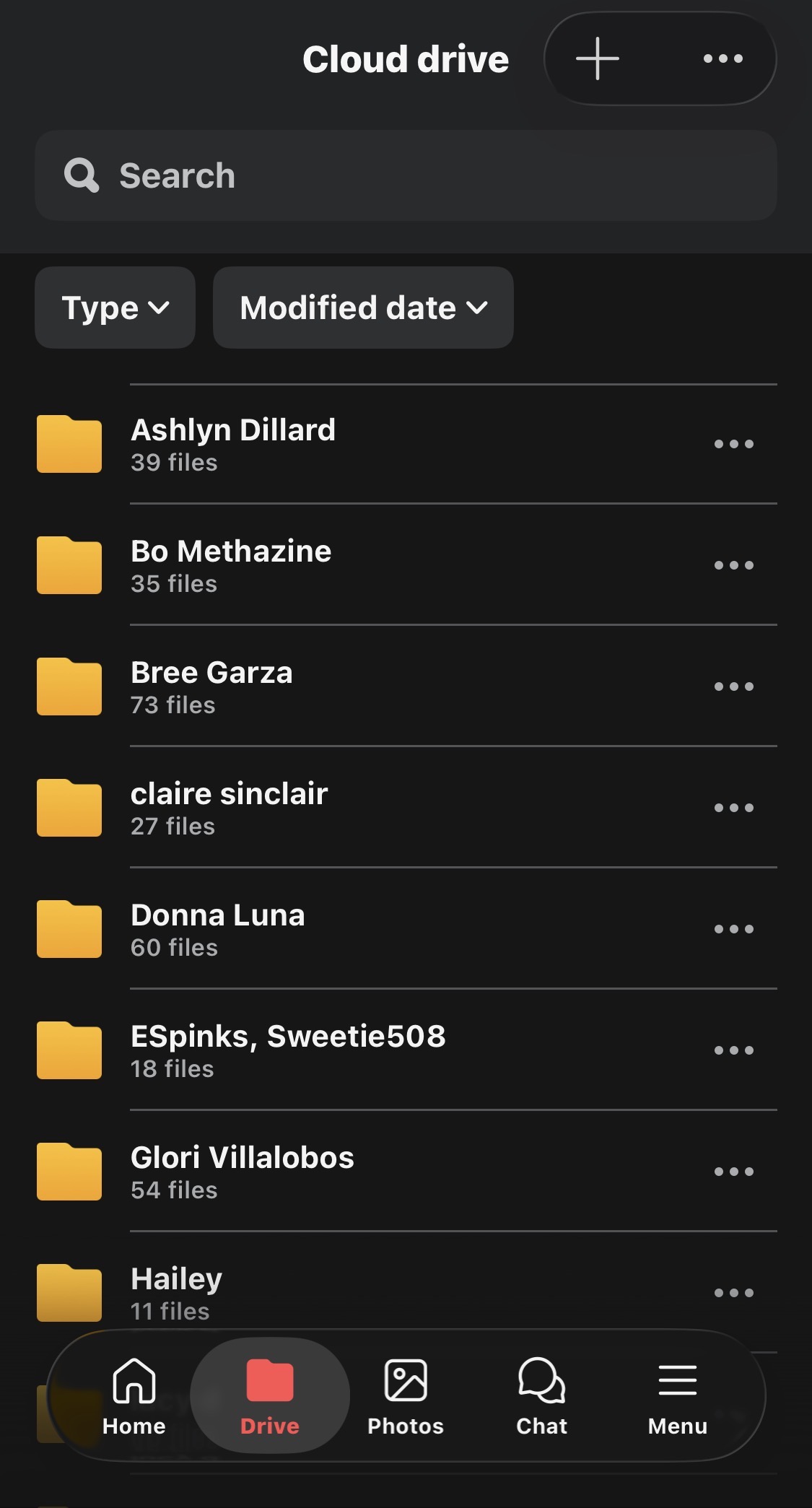Open options for Glori Villalobos folder
This screenshot has height=1508, width=812.
point(733,1172)
